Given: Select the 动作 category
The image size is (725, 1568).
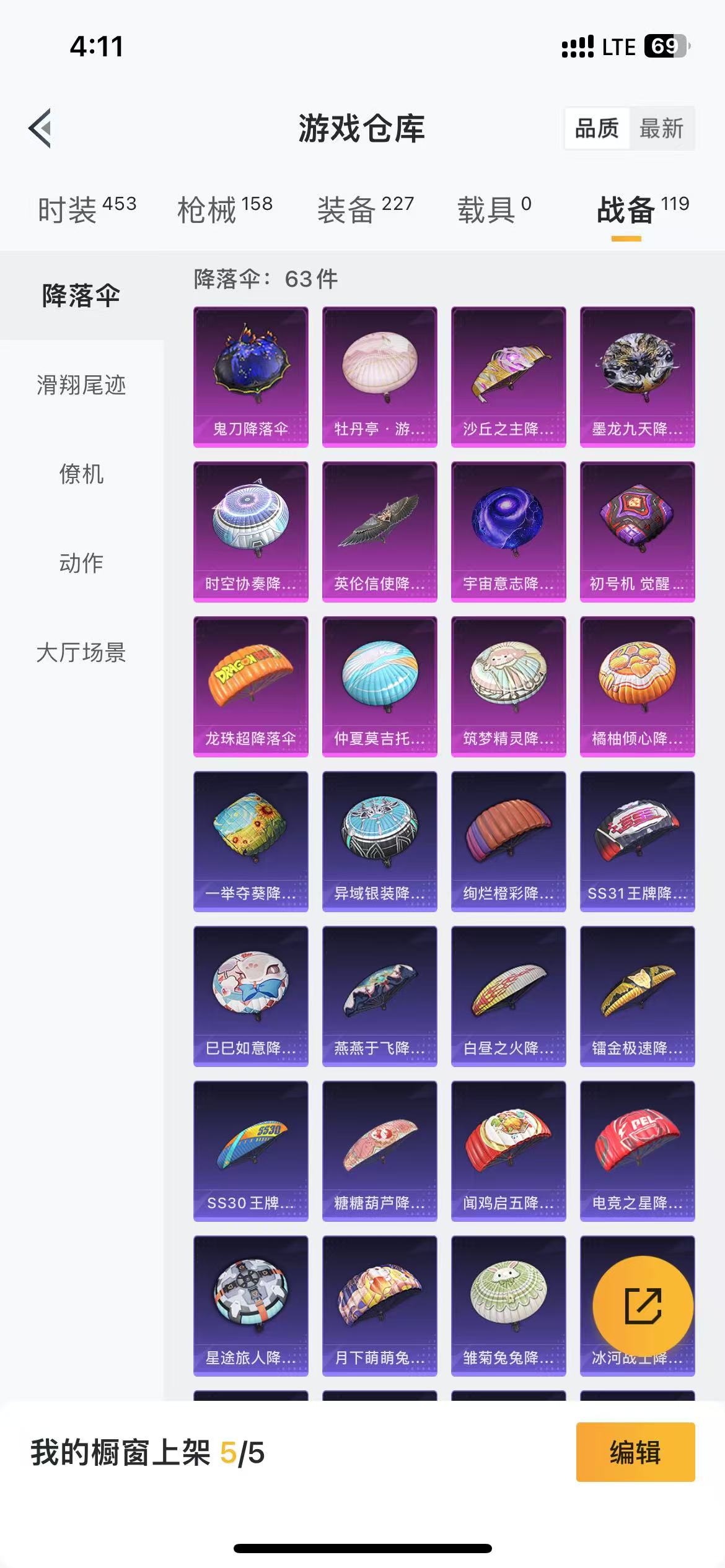Looking at the screenshot, I should pos(81,564).
